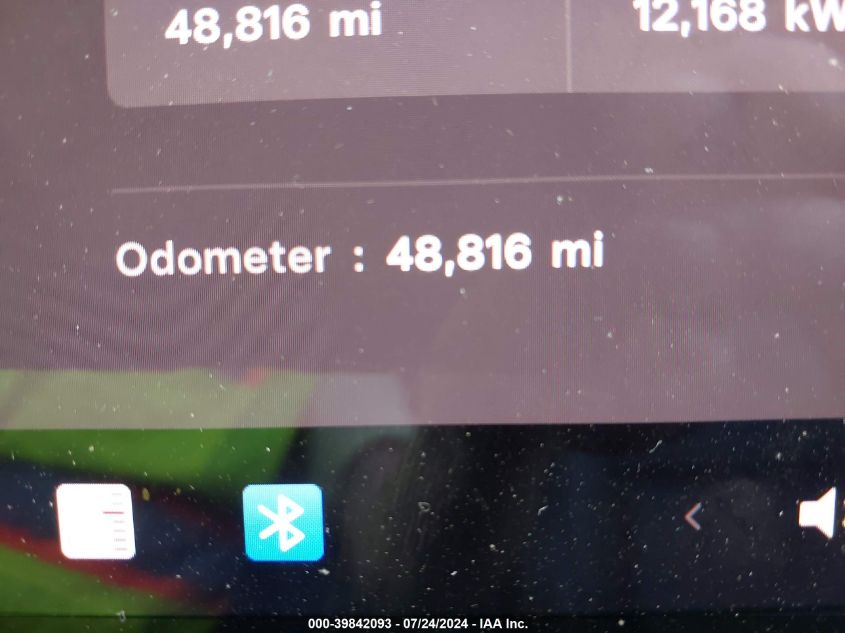The width and height of the screenshot is (845, 633).
Task: Open the Bluetooth settings icon
Action: (x=283, y=522)
